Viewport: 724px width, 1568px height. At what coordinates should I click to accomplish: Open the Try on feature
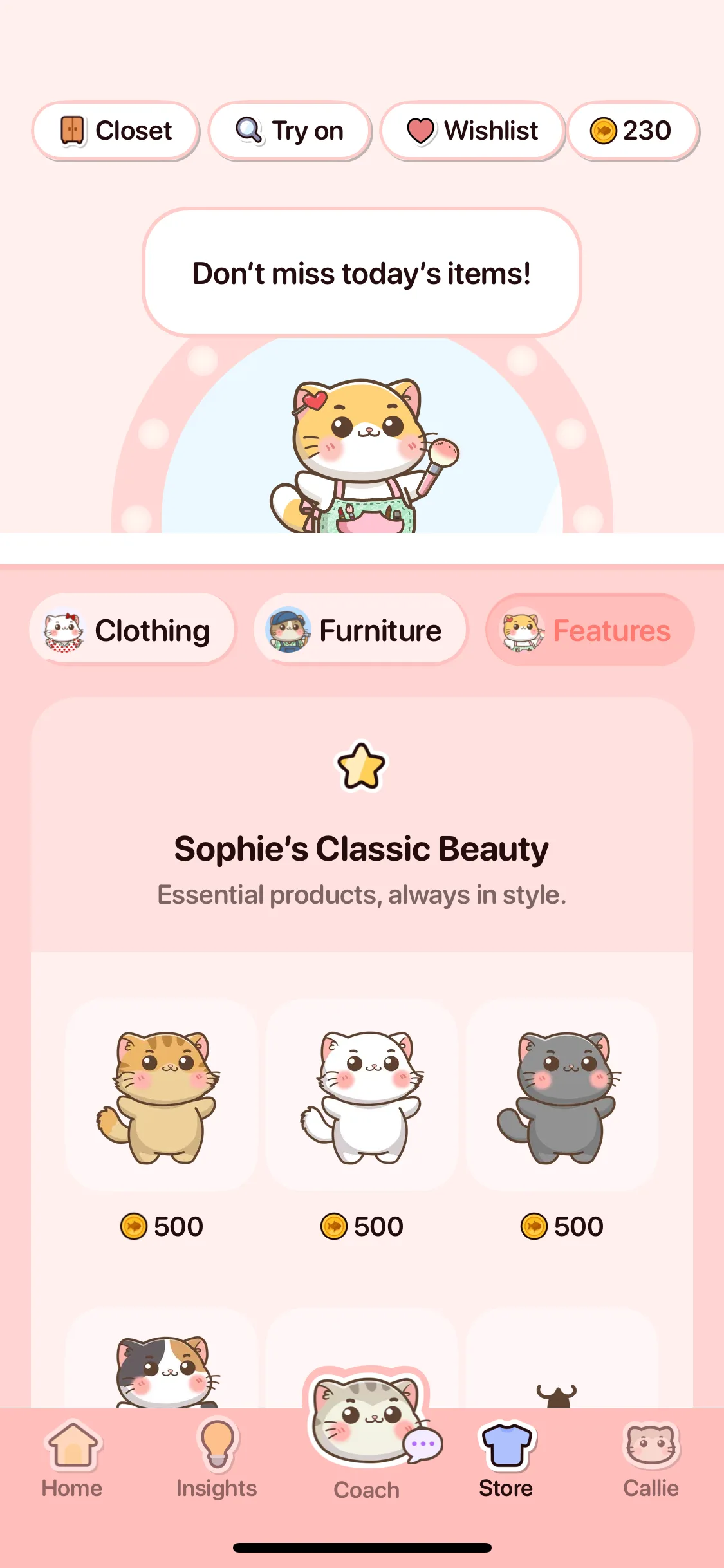[x=290, y=131]
